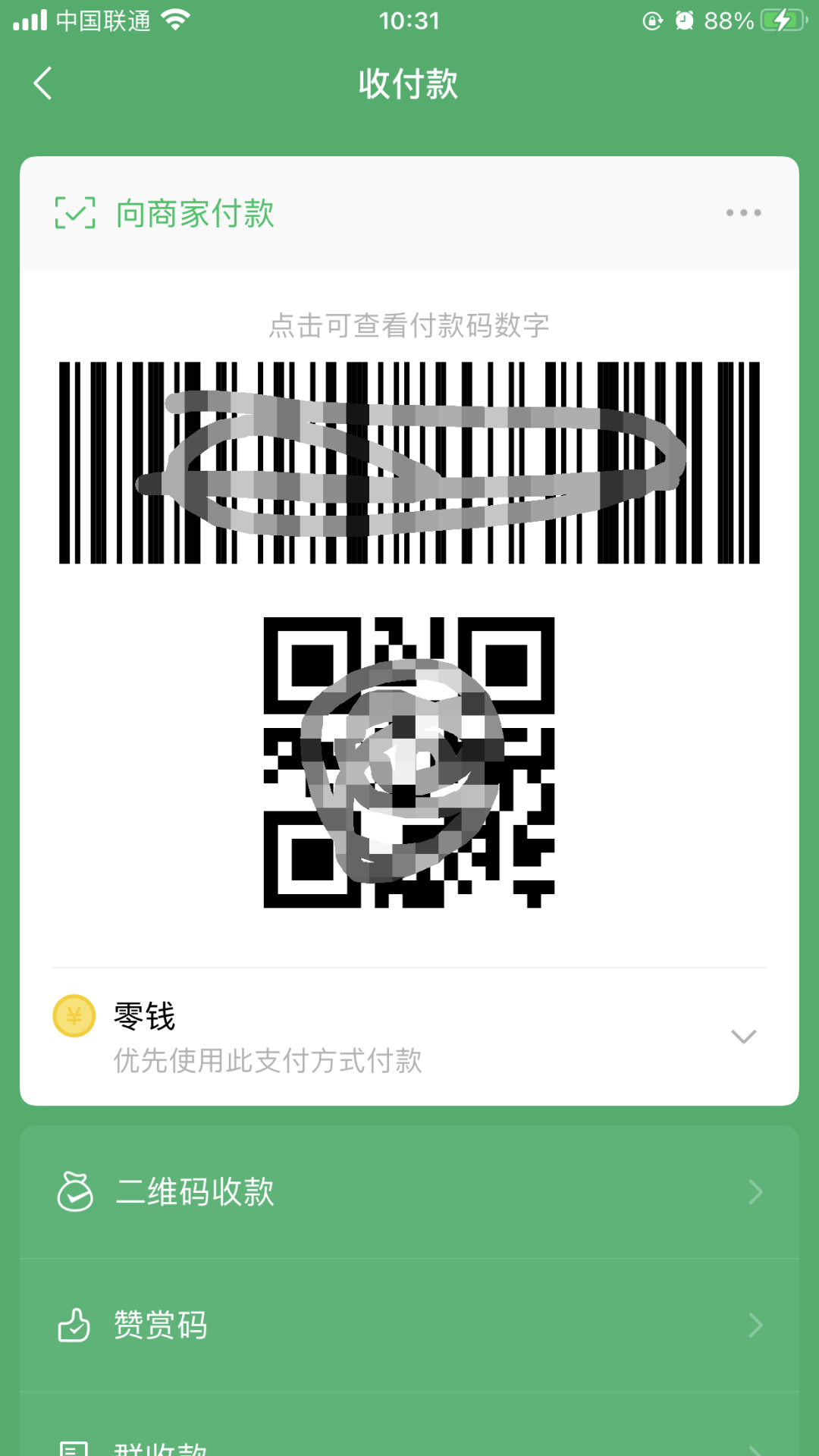Click the payment code checkbox icon beside 向商家付款
The height and width of the screenshot is (1456, 819).
74,213
